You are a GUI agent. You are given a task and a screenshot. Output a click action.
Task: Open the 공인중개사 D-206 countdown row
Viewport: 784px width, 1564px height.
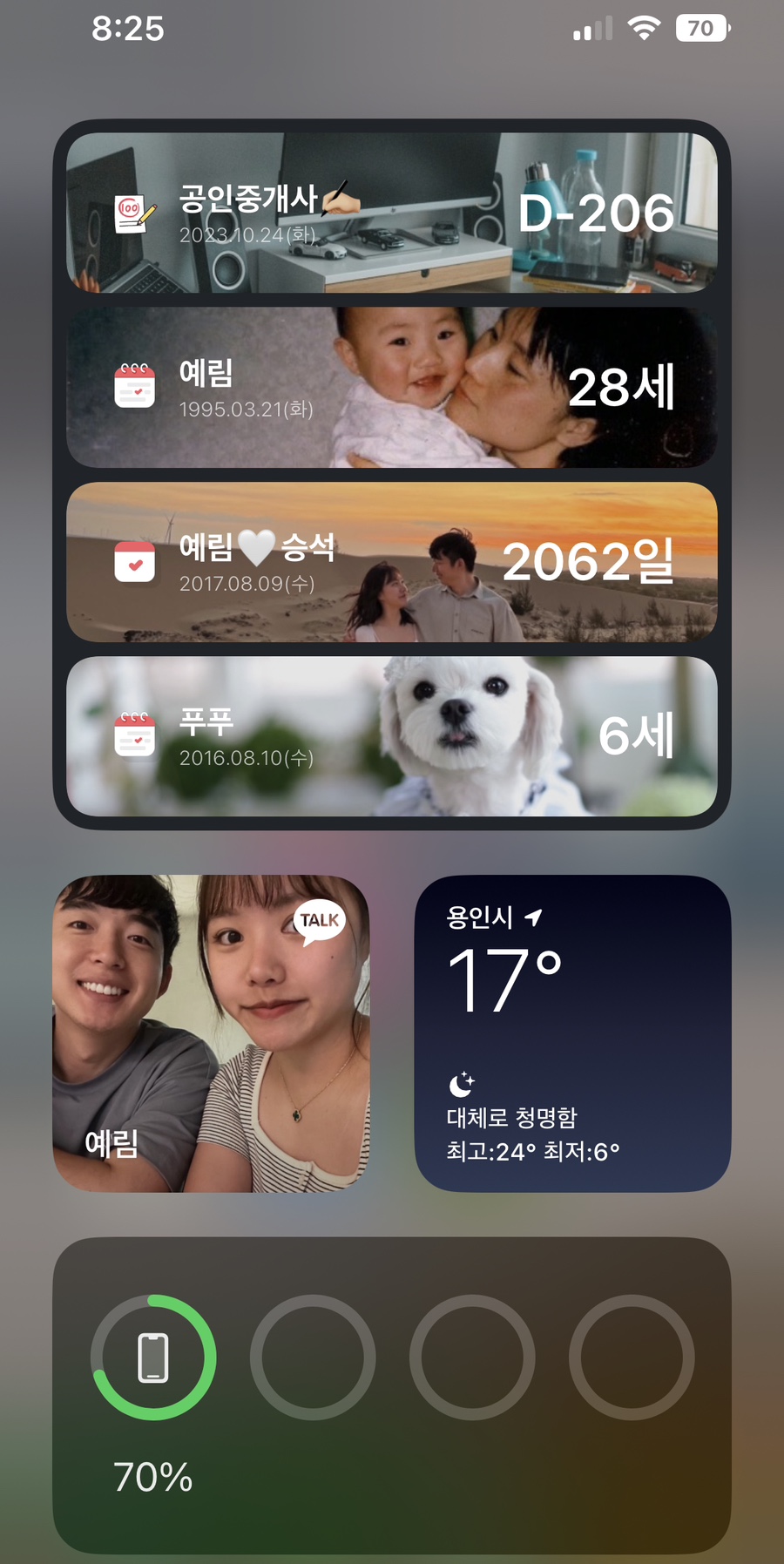click(392, 213)
